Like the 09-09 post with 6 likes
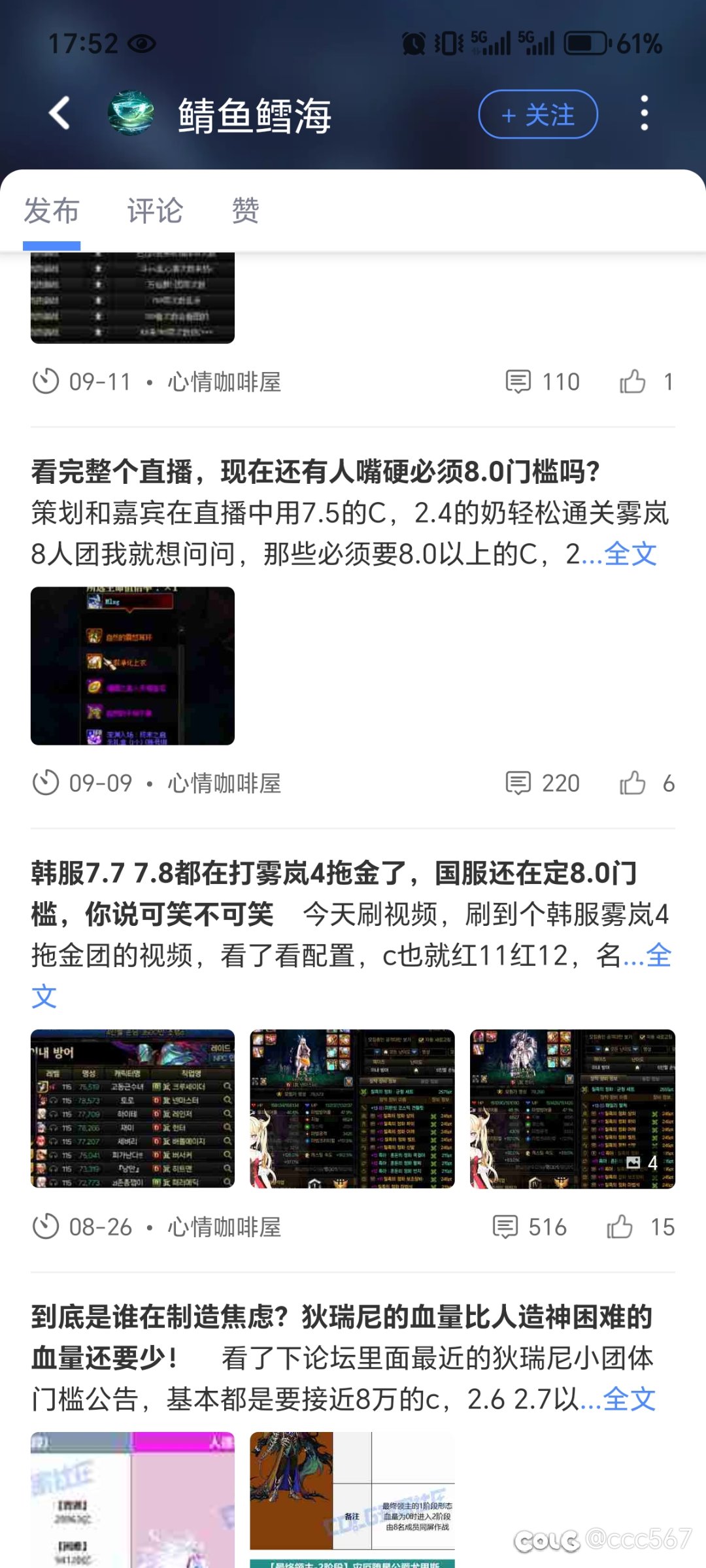Screen dimensions: 706x1568 (633, 783)
